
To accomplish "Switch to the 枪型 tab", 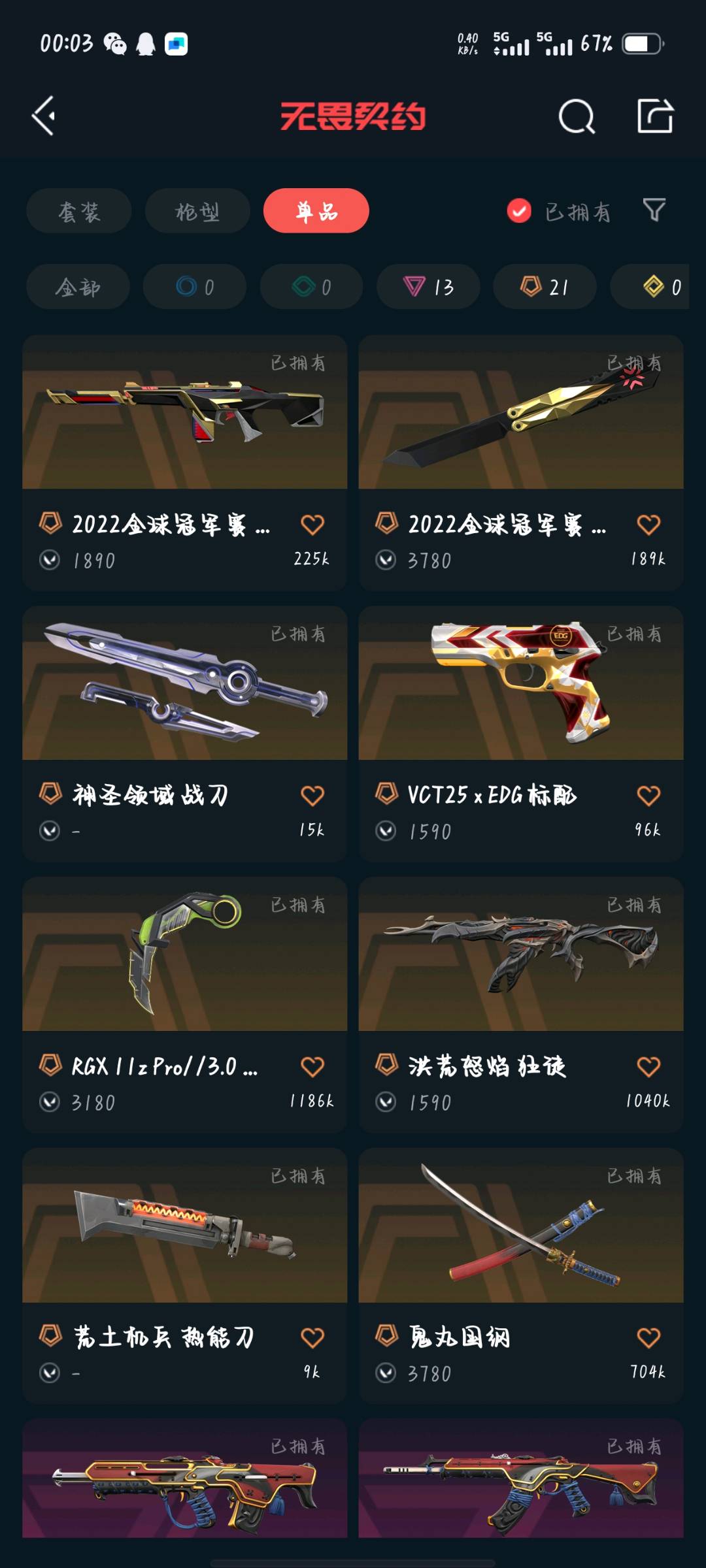I will [197, 211].
